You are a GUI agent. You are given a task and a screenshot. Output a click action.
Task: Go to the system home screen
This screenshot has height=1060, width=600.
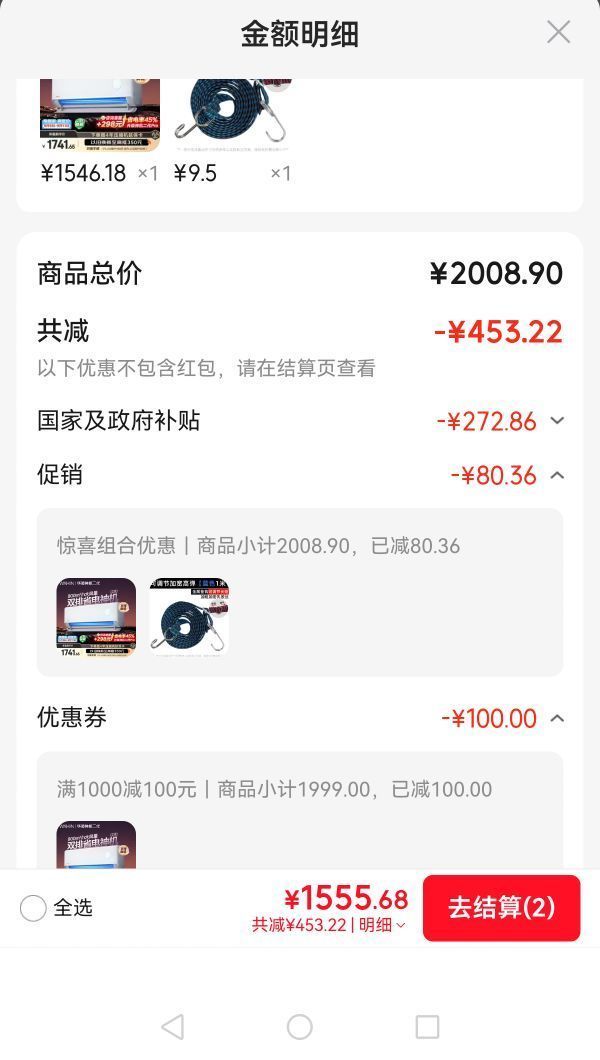[x=299, y=1027]
